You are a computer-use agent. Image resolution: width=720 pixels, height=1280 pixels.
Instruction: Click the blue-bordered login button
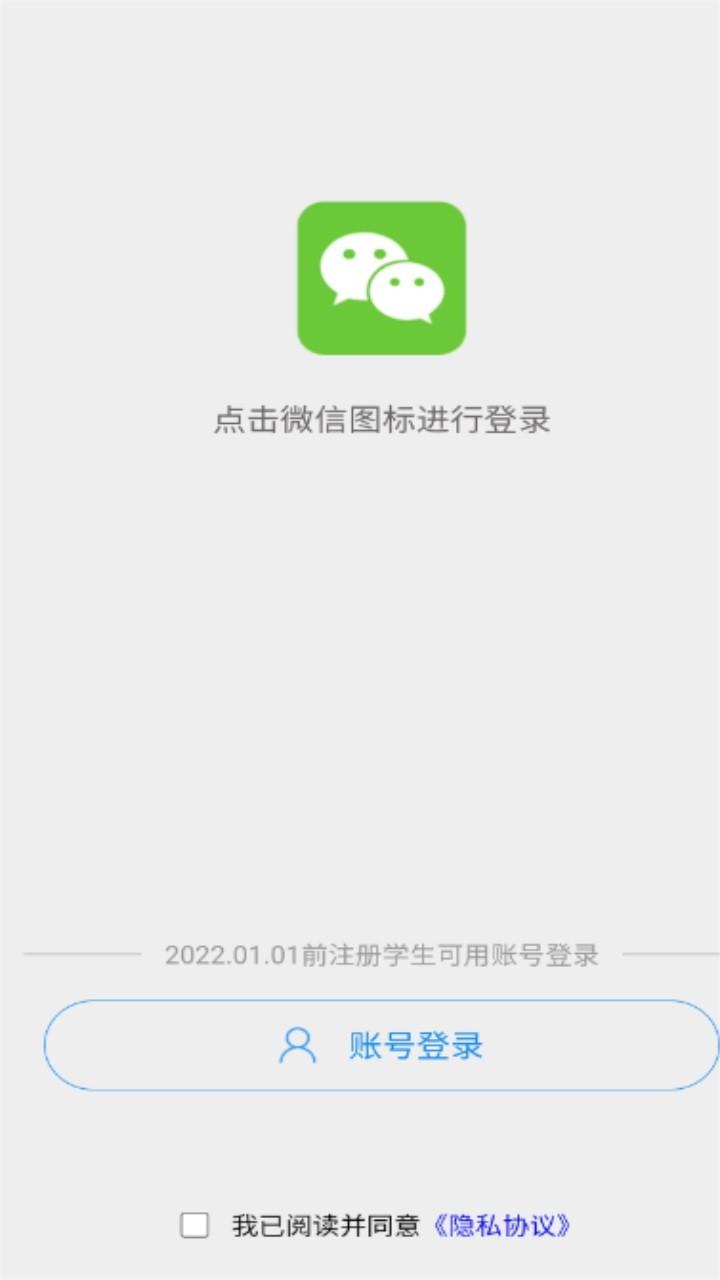click(x=380, y=1046)
